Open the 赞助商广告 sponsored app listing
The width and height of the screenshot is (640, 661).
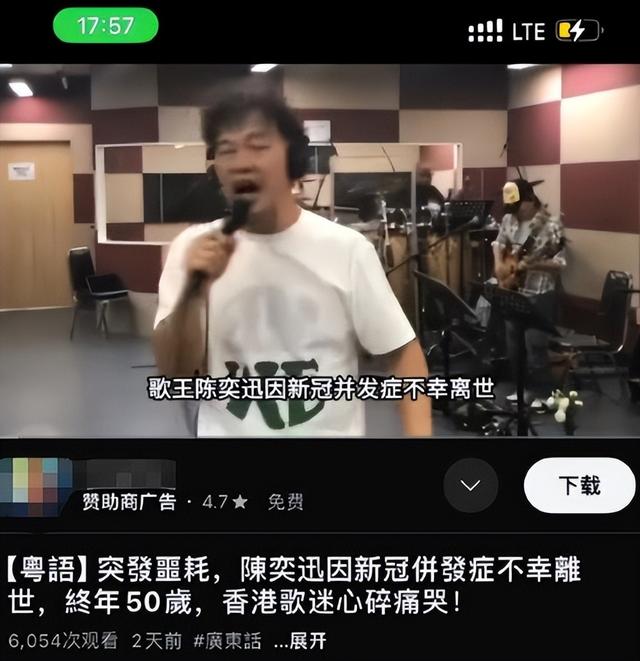pyautogui.click(x=129, y=501)
